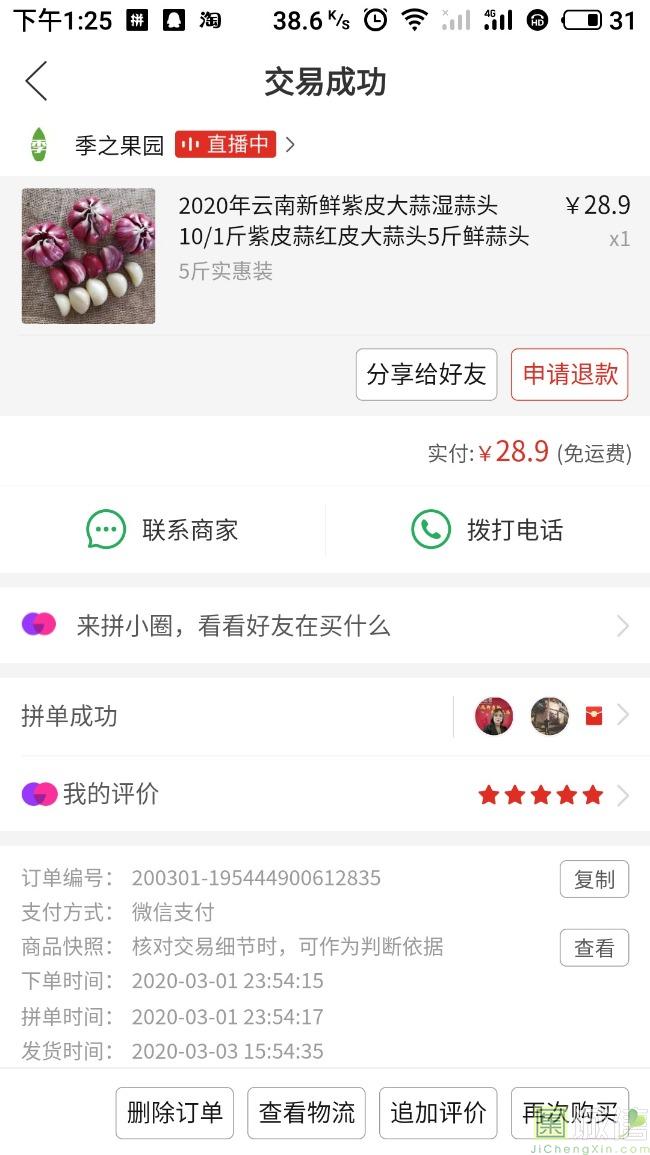Go back using the top-left arrow
Screen dimensions: 650x1155
click(x=36, y=81)
